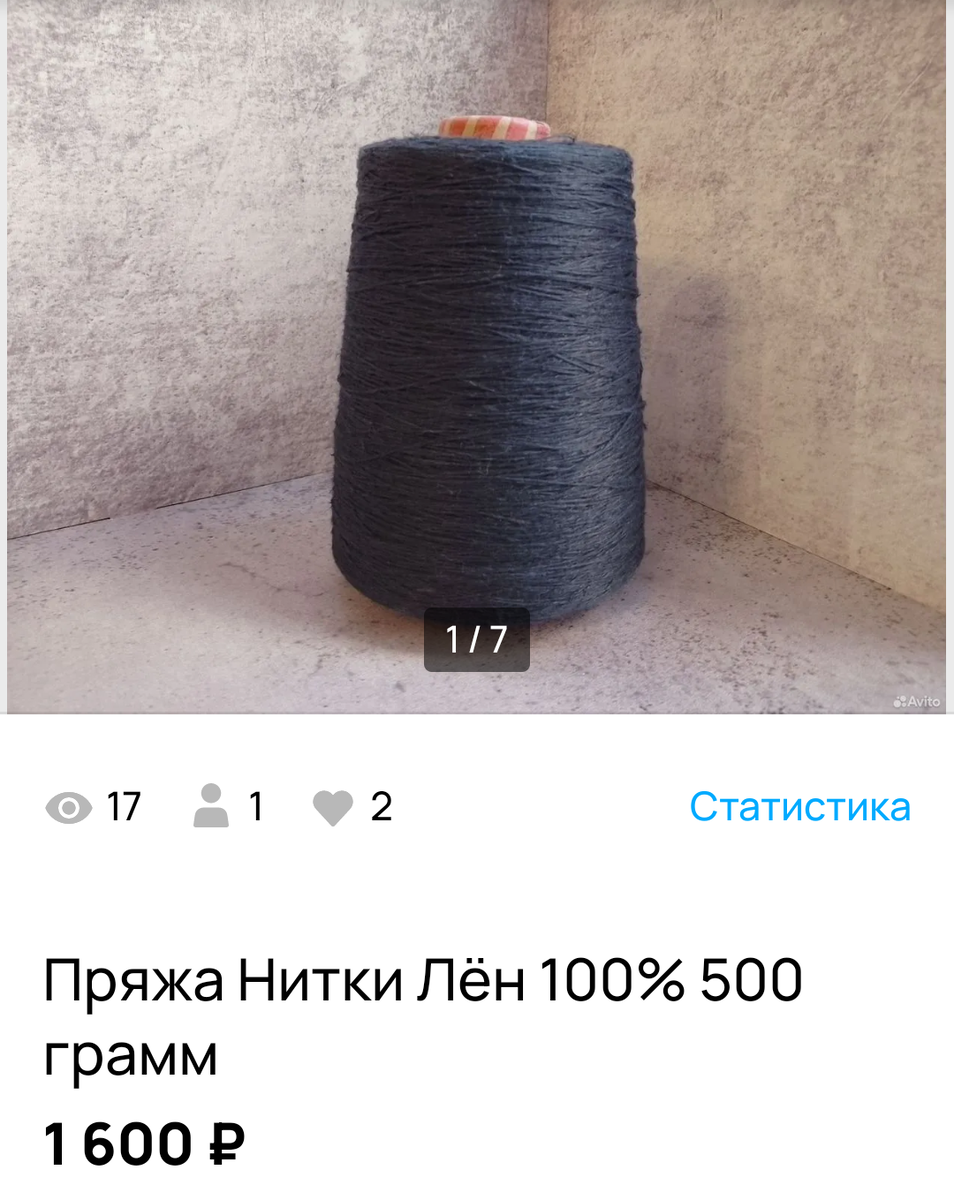Click the 1/7 progress counter badge
This screenshot has width=954, height=1200.
coord(477,642)
